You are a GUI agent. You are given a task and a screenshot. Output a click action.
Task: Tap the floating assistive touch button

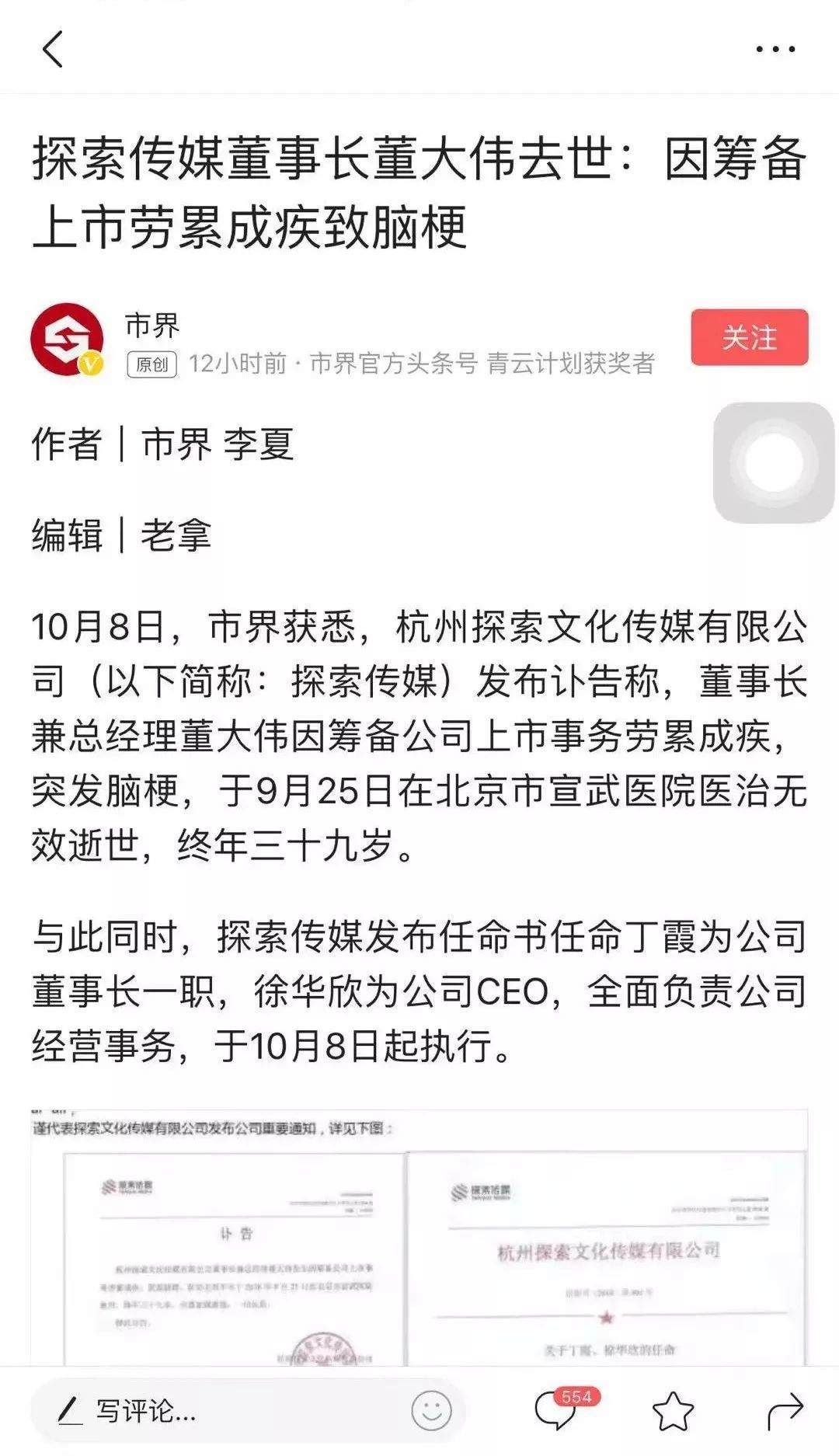[x=773, y=463]
